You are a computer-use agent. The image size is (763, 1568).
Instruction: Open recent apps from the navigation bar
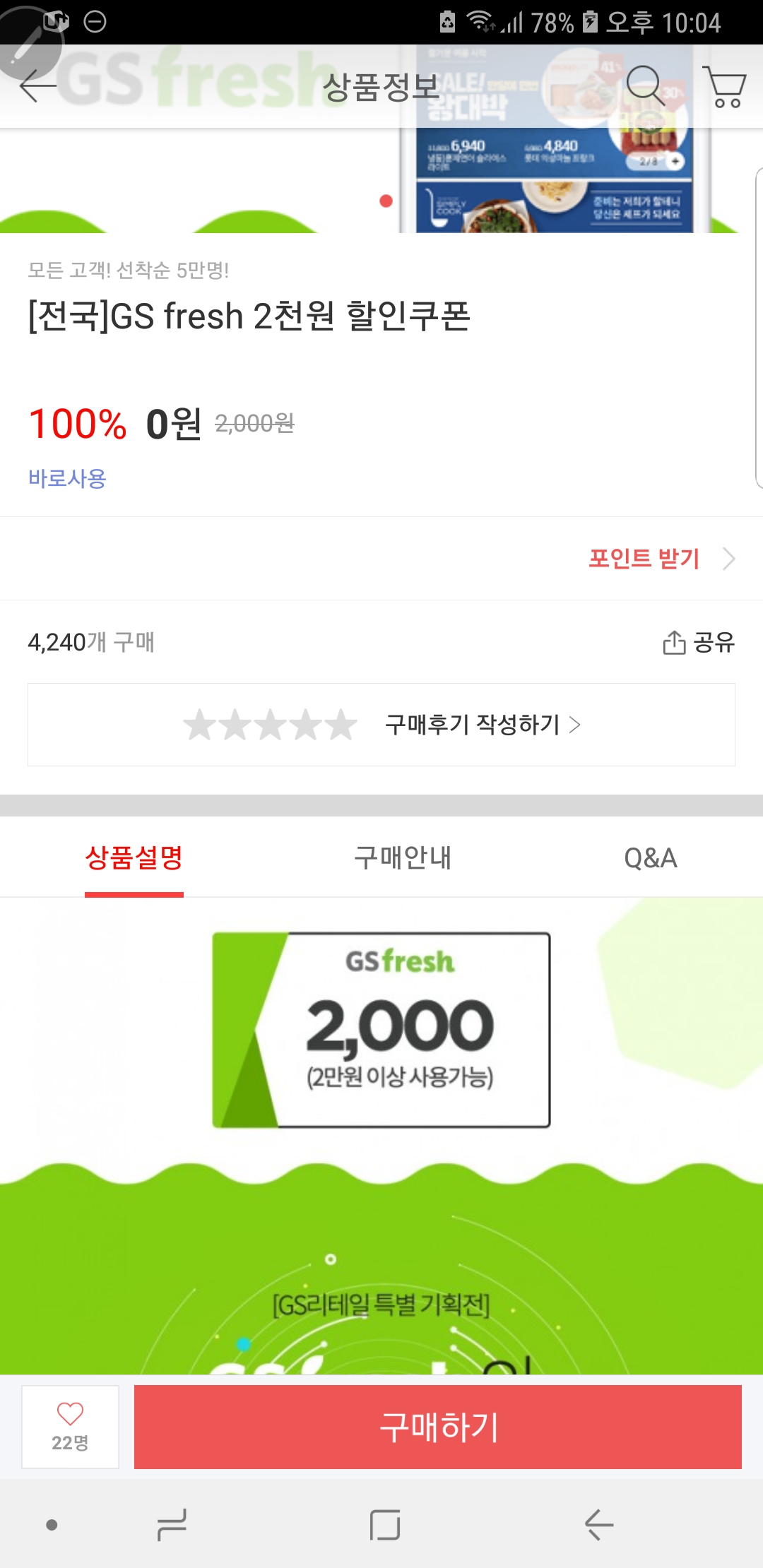172,1524
